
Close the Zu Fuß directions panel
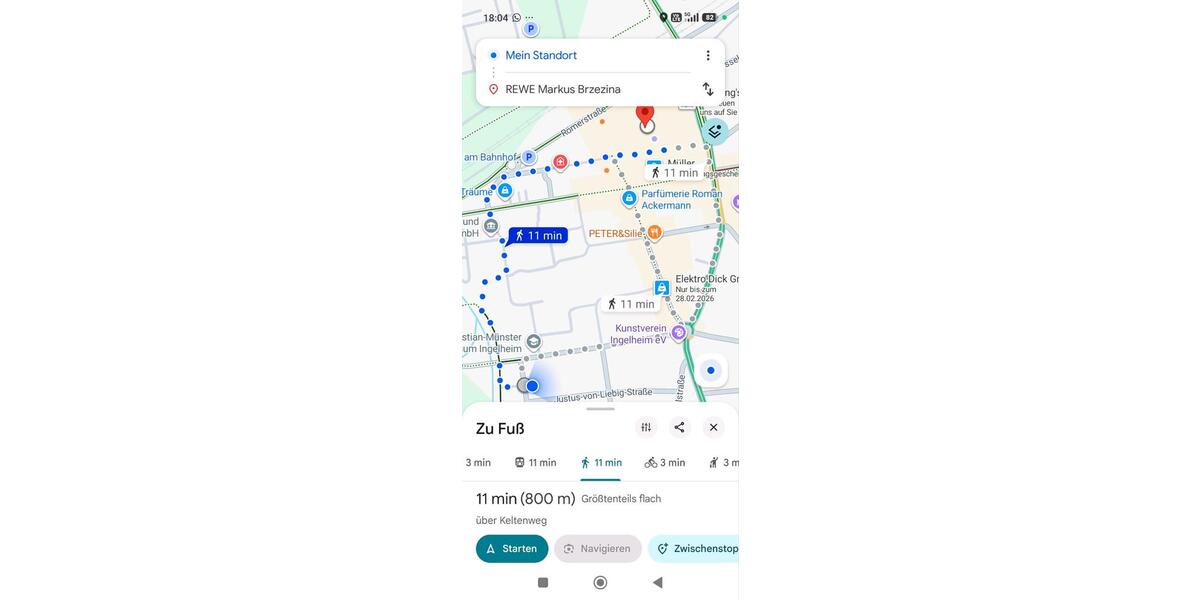click(713, 427)
